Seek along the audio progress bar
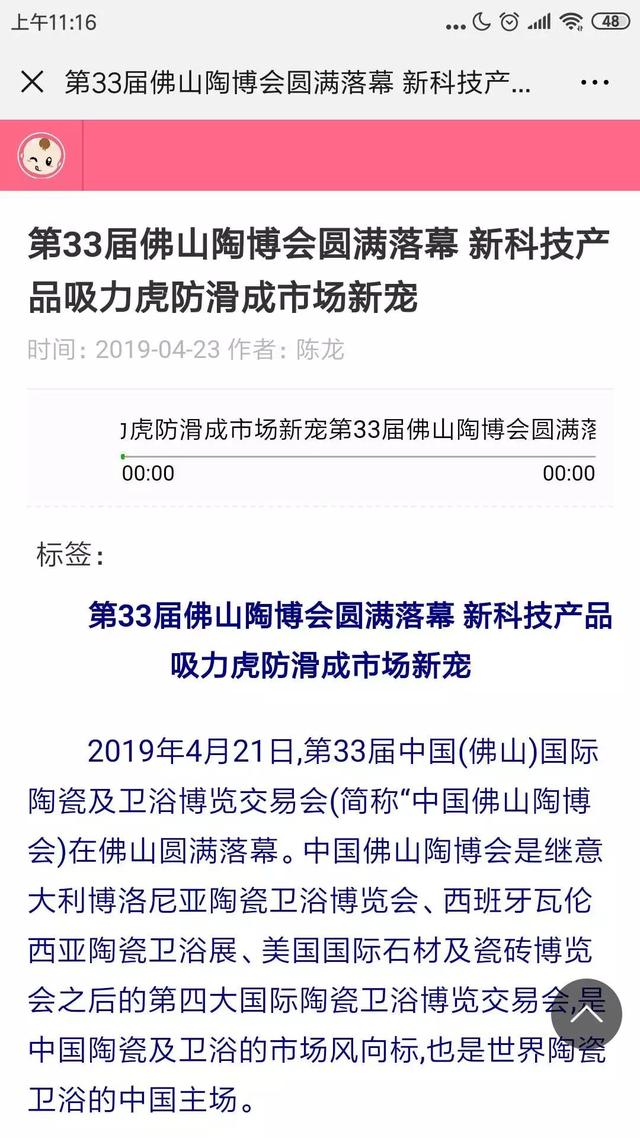640x1138 pixels. click(x=358, y=457)
